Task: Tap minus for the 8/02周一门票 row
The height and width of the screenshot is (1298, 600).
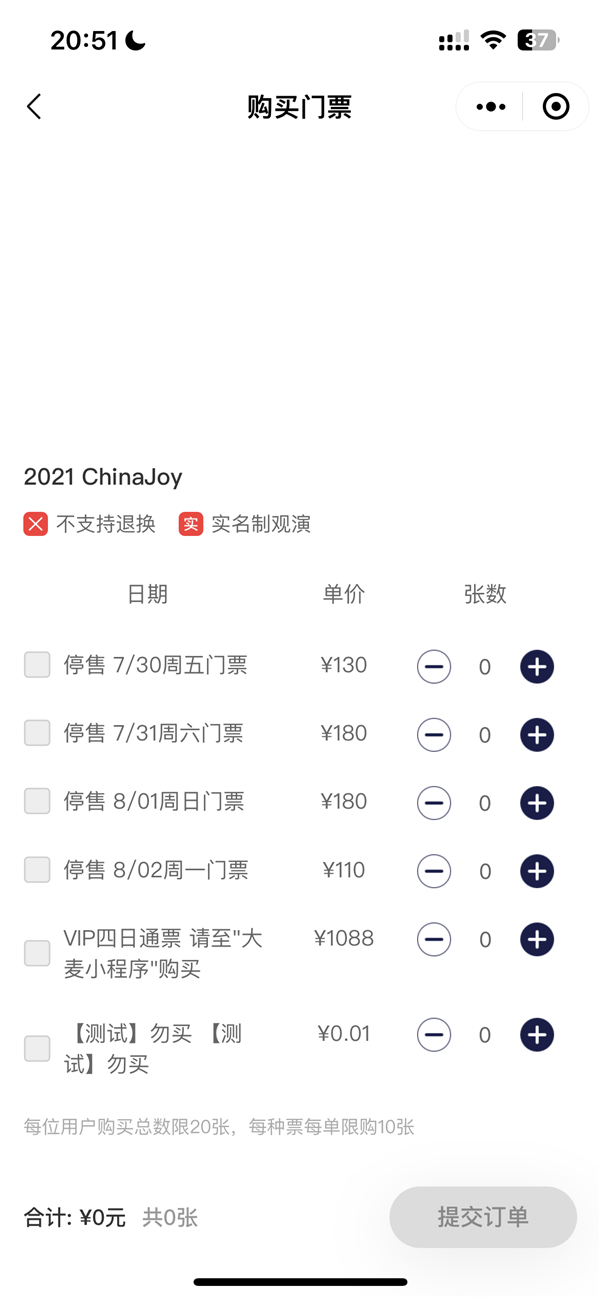Action: click(x=434, y=871)
